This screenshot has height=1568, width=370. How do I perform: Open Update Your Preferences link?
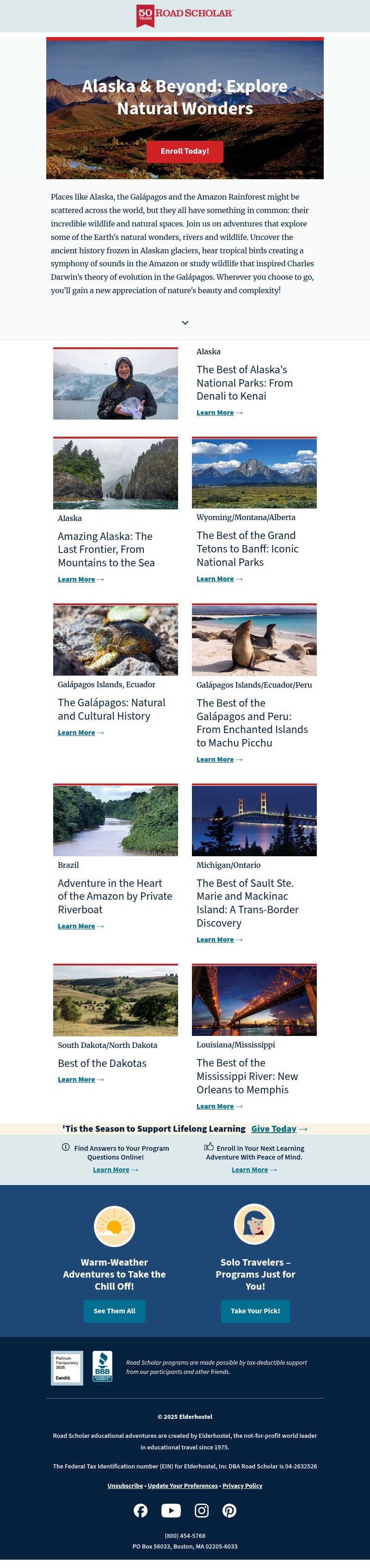coord(182,1486)
